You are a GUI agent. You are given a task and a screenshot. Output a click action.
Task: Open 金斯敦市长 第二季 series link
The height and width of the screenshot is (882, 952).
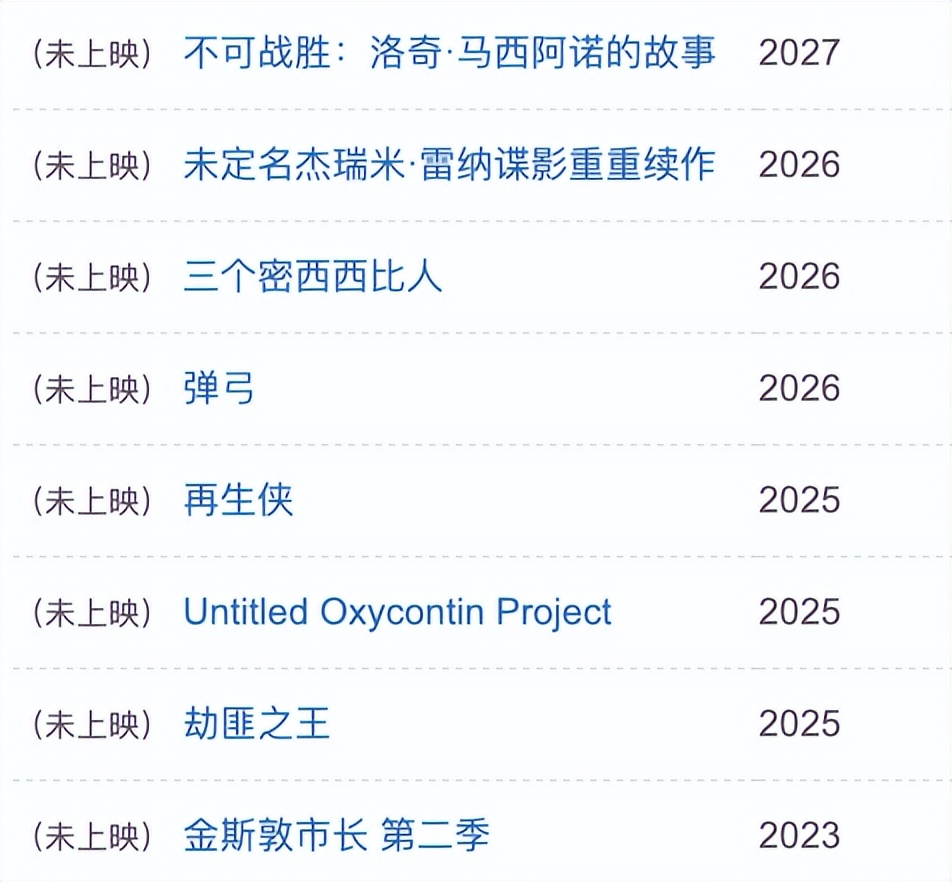(336, 836)
